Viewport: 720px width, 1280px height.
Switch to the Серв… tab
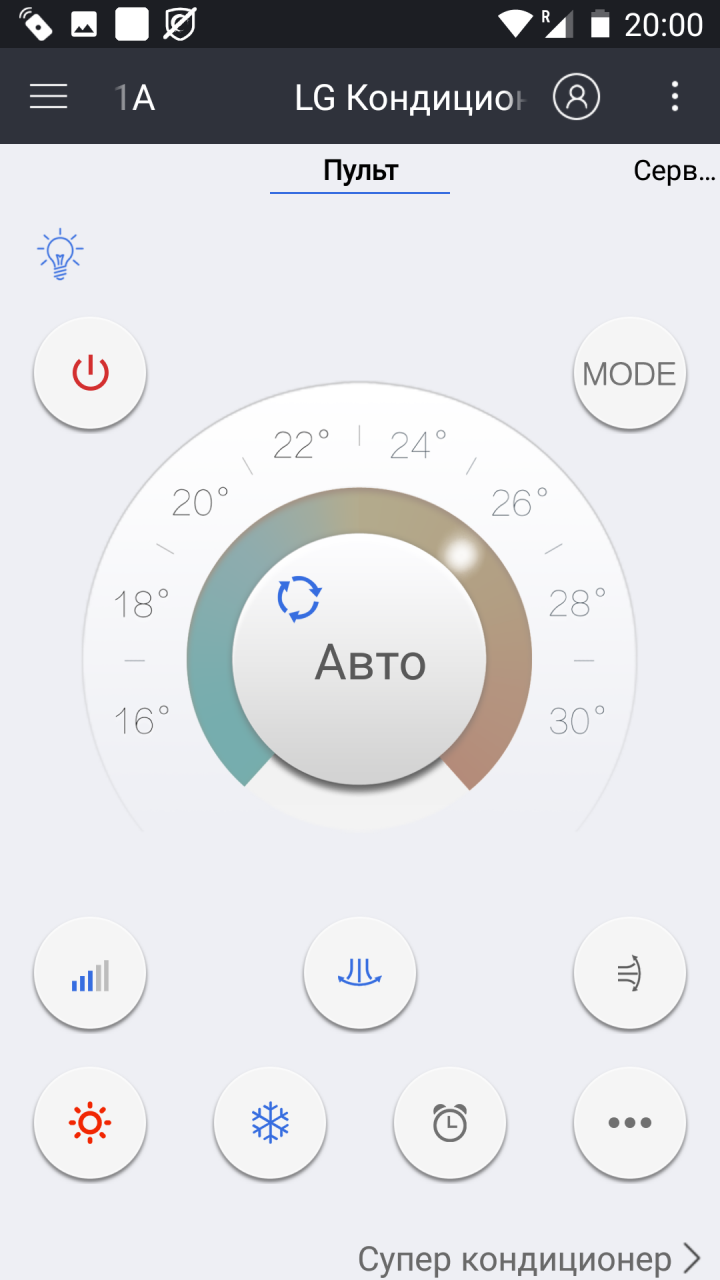click(674, 171)
